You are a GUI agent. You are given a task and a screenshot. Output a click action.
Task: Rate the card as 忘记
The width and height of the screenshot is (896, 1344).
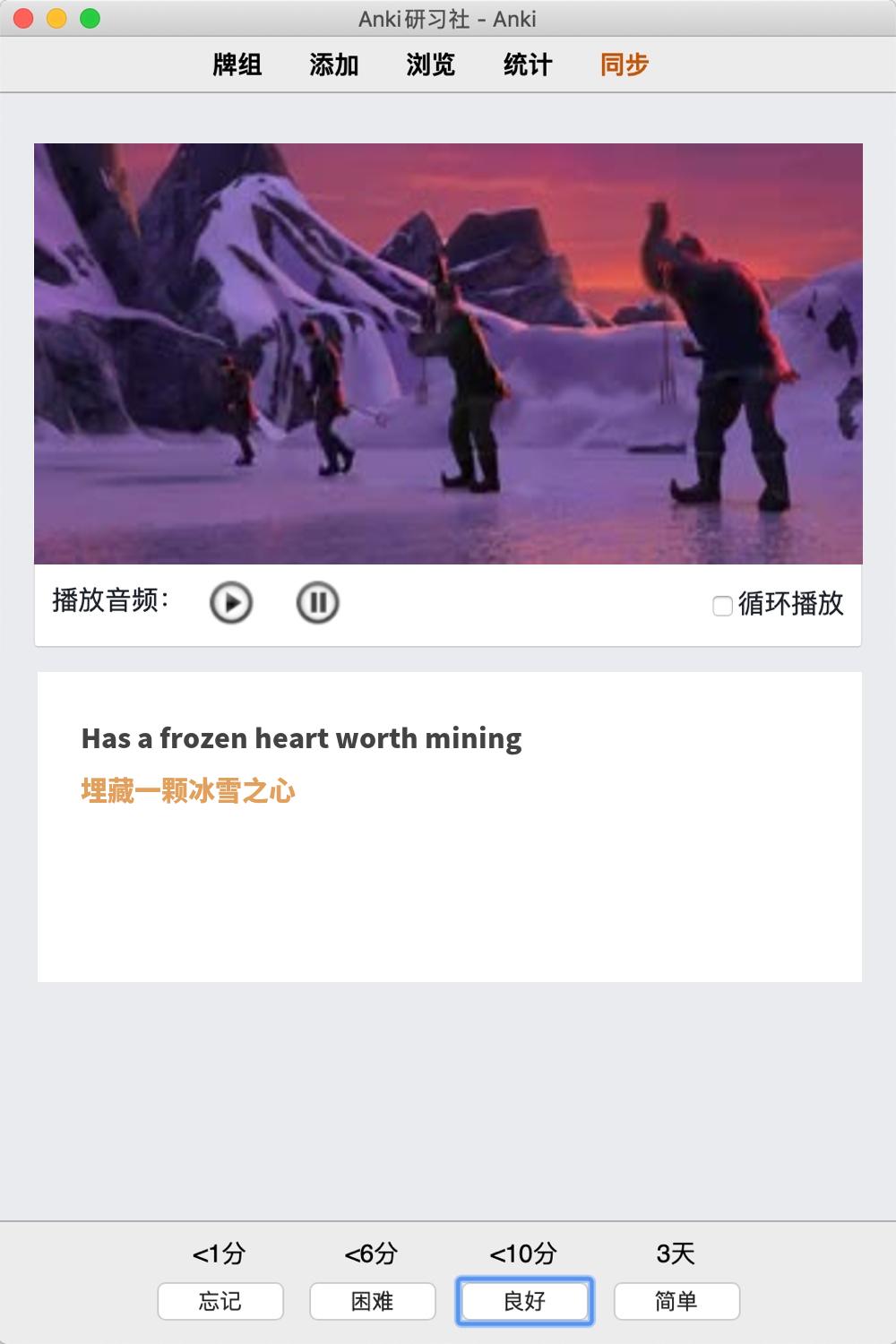click(x=220, y=1301)
